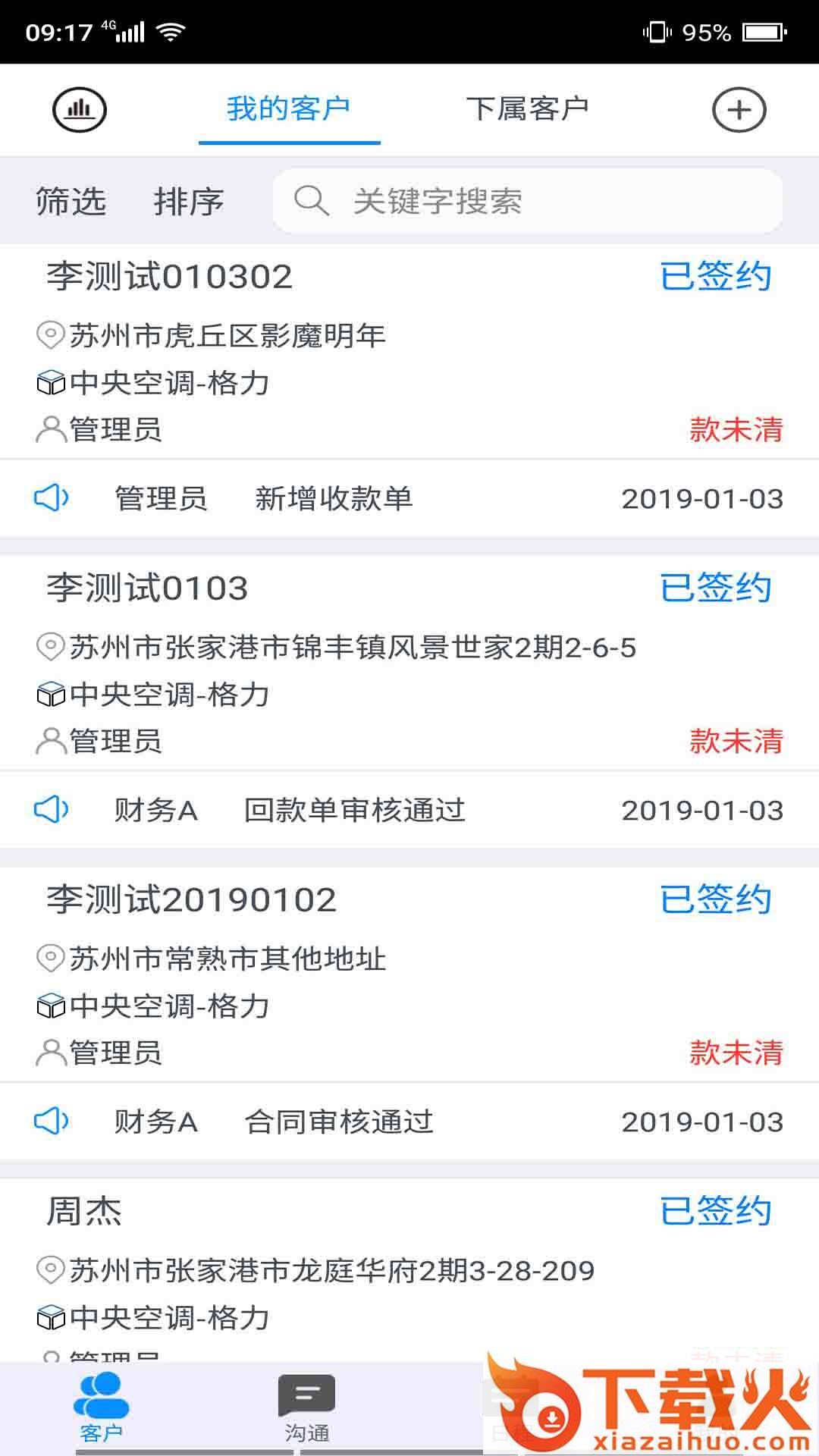Viewport: 819px width, 1456px height.
Task: Tap the 关键字搜索 search field
Action: tap(527, 202)
